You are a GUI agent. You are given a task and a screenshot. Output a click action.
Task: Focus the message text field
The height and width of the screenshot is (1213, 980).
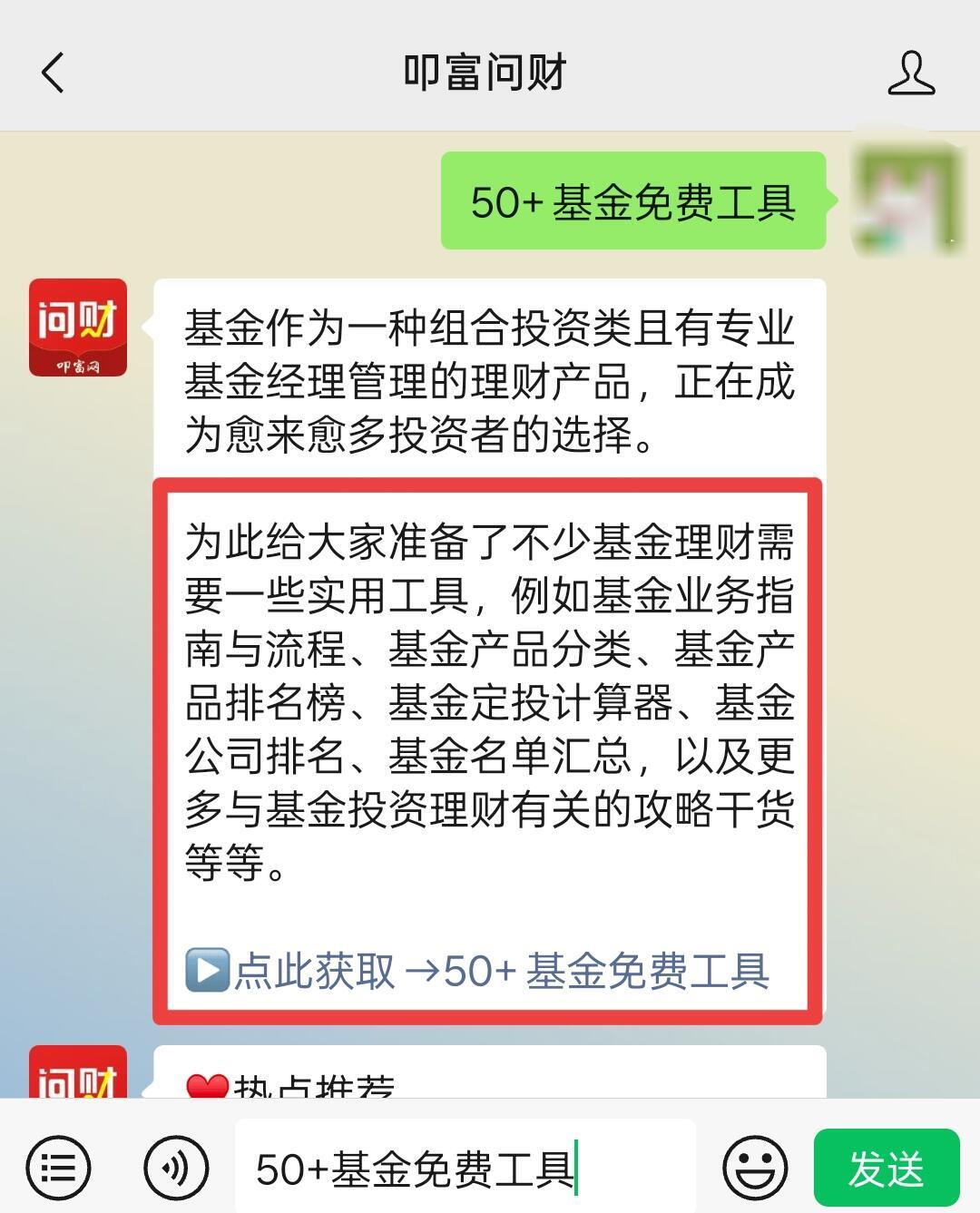click(x=463, y=1168)
